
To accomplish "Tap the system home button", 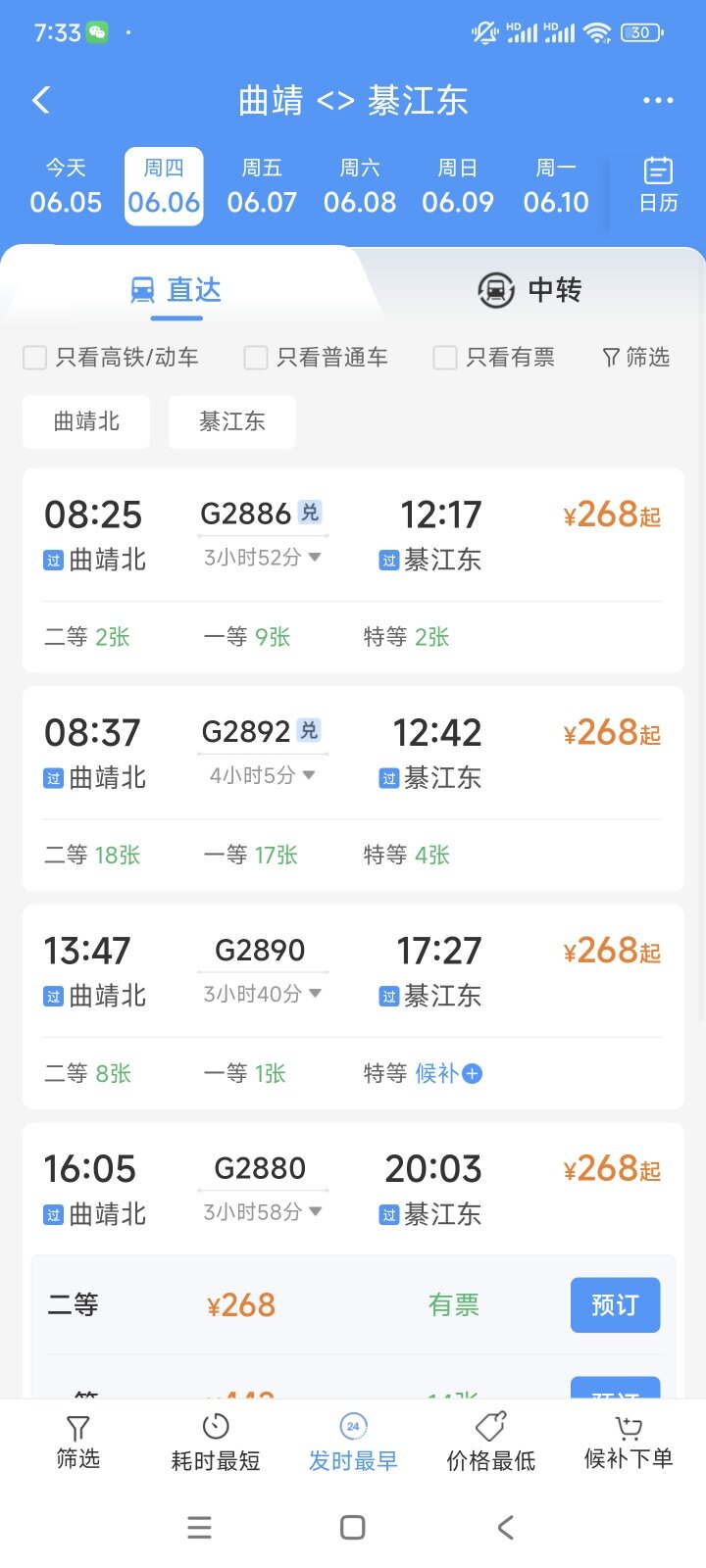I will [x=353, y=1527].
